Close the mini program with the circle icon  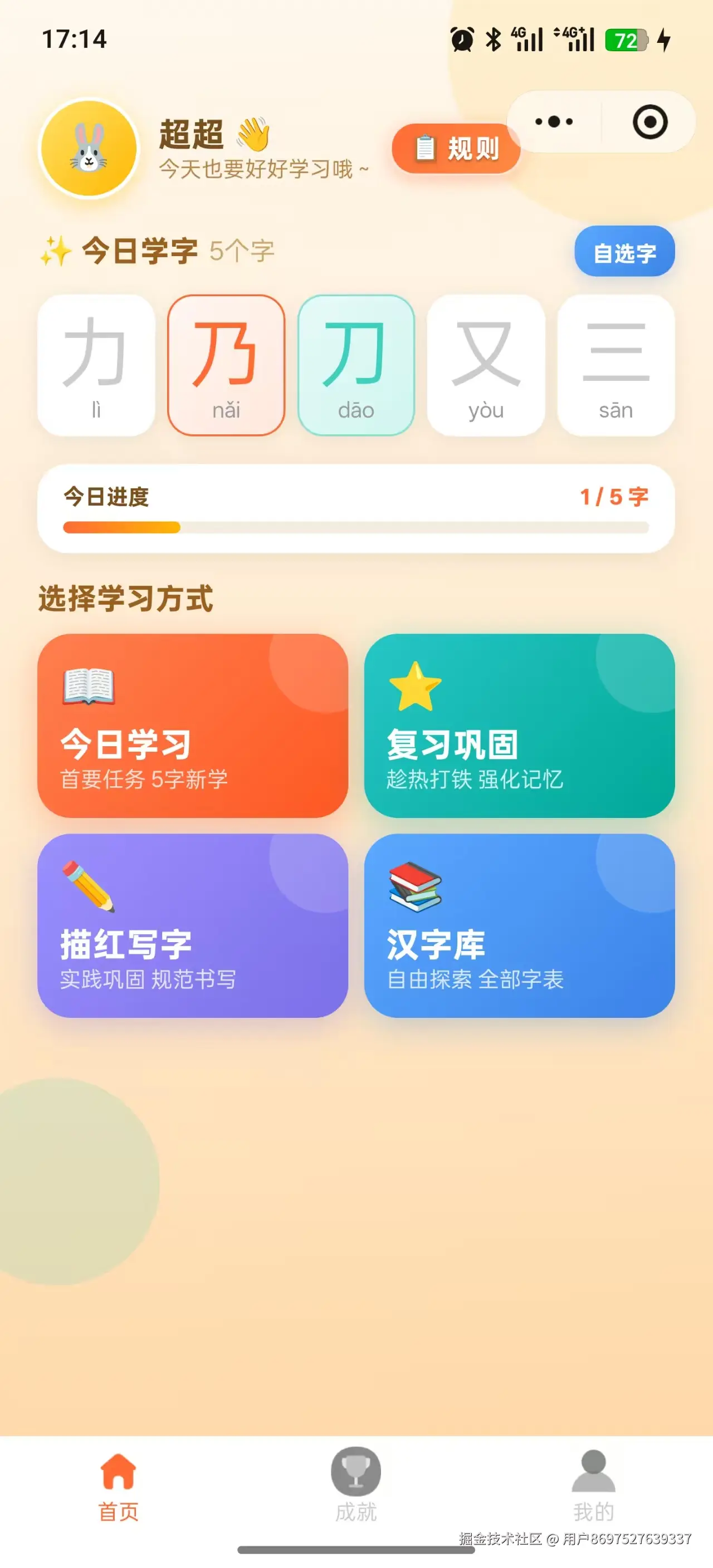pyautogui.click(x=649, y=122)
